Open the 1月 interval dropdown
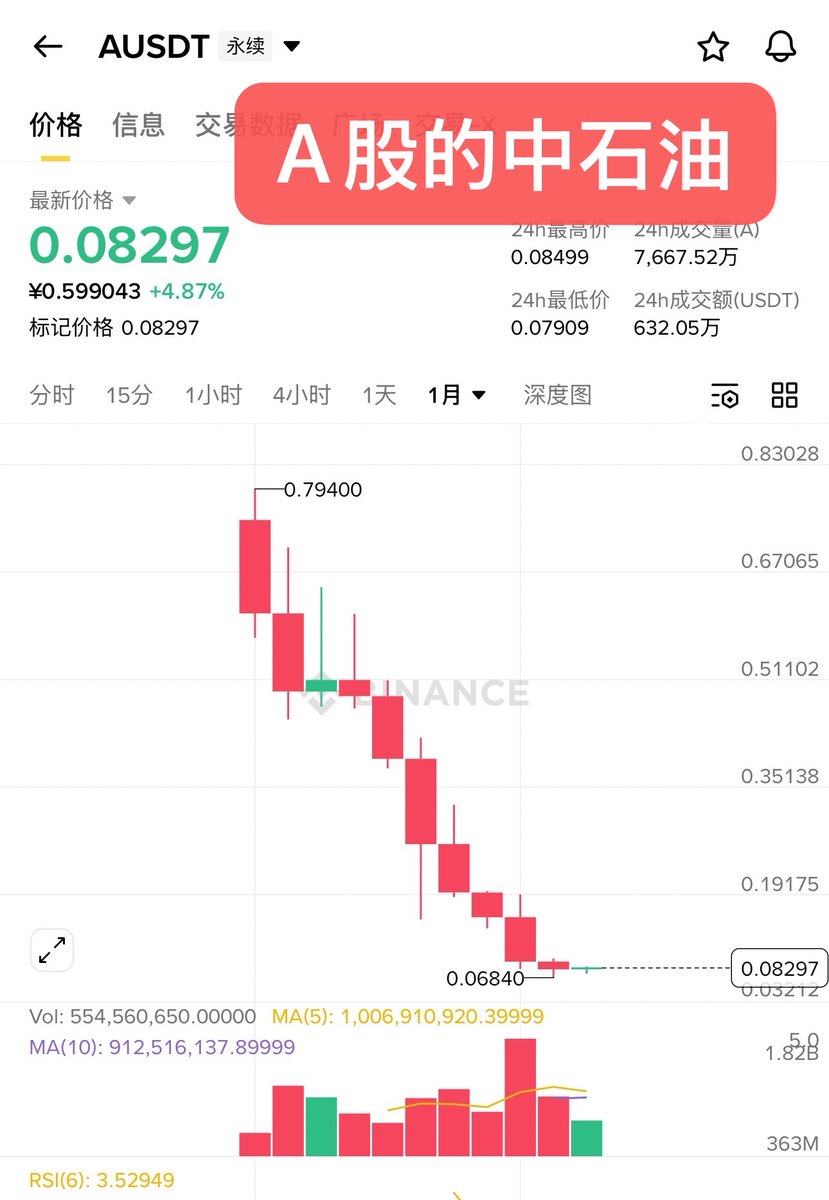The width and height of the screenshot is (829, 1200). [457, 395]
